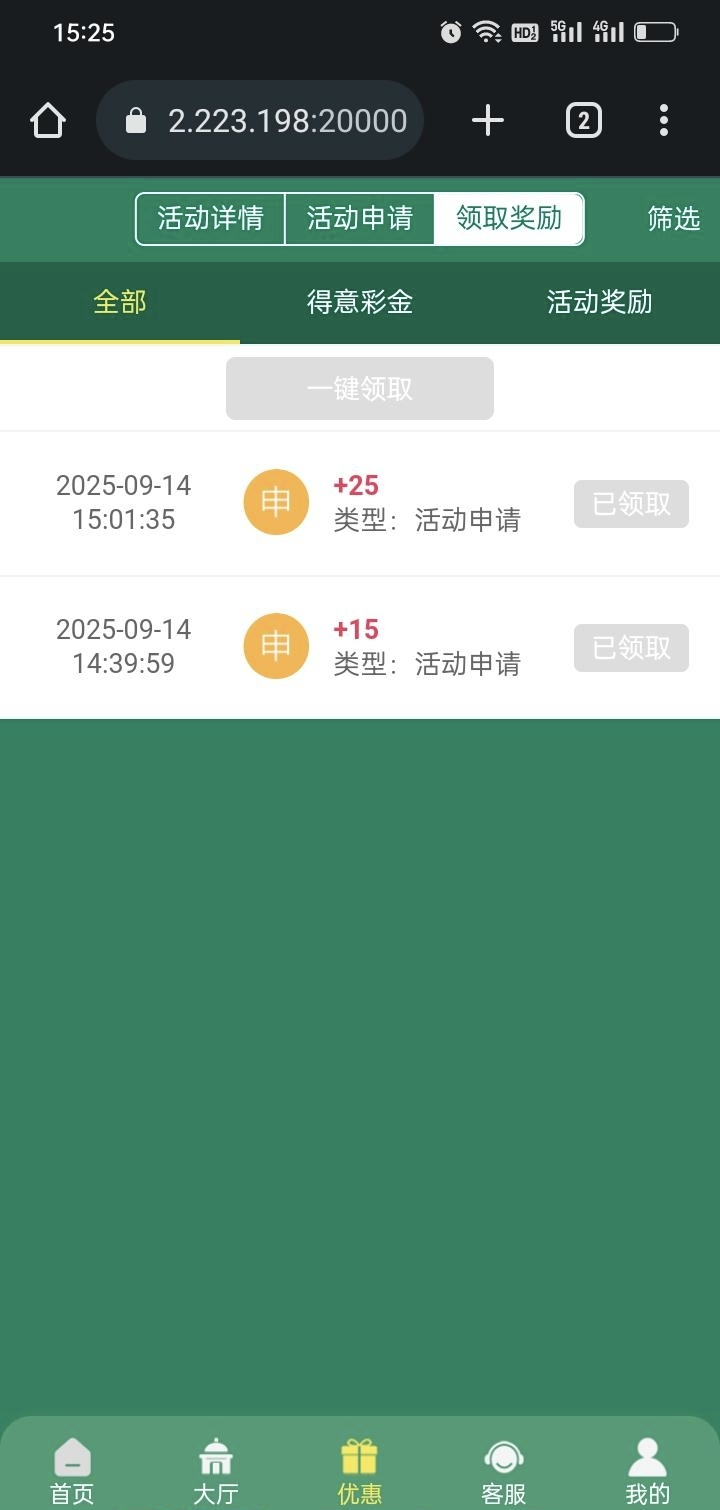
Task: Select the 全部 tab
Action: (120, 302)
